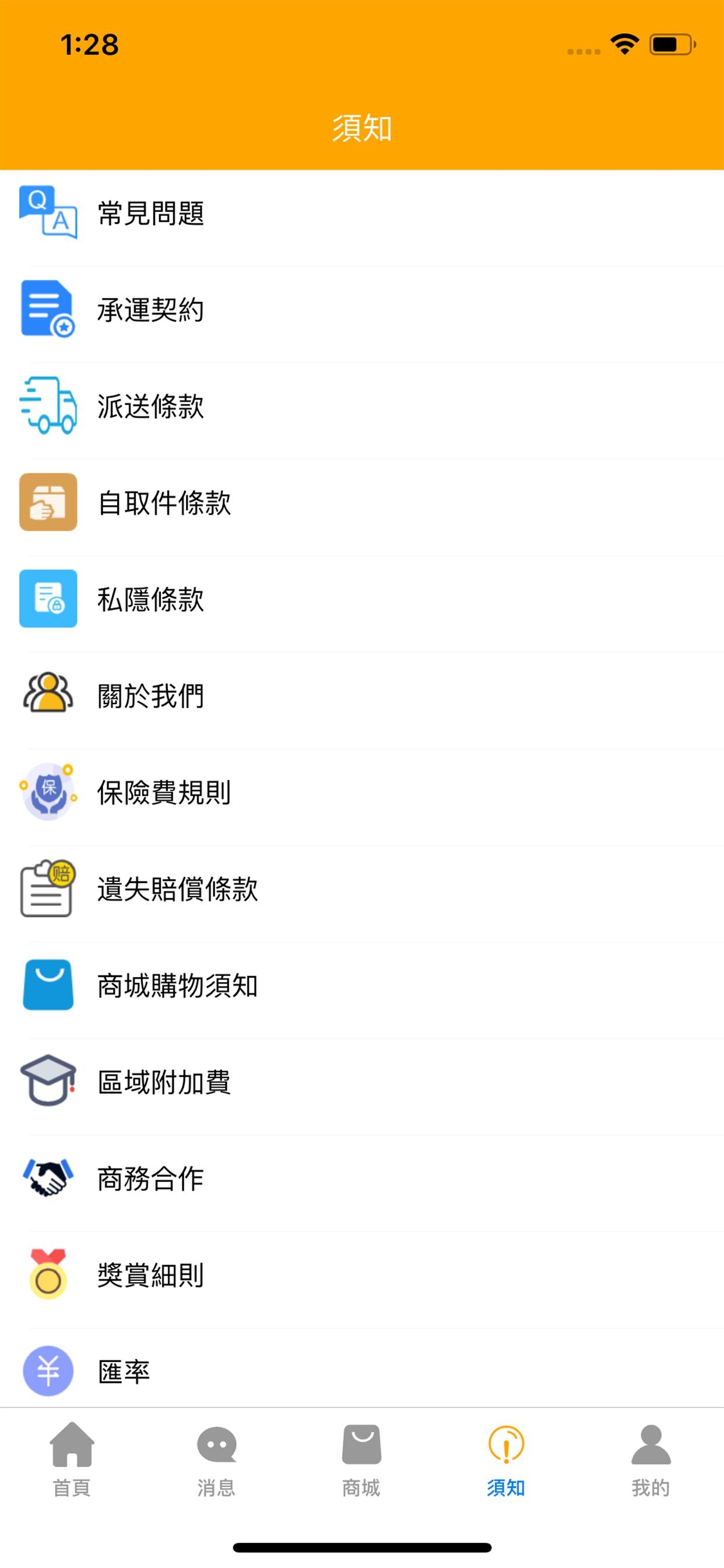The image size is (724, 1568).
Task: Open 遺失賠償條款 row
Action: pos(362,888)
